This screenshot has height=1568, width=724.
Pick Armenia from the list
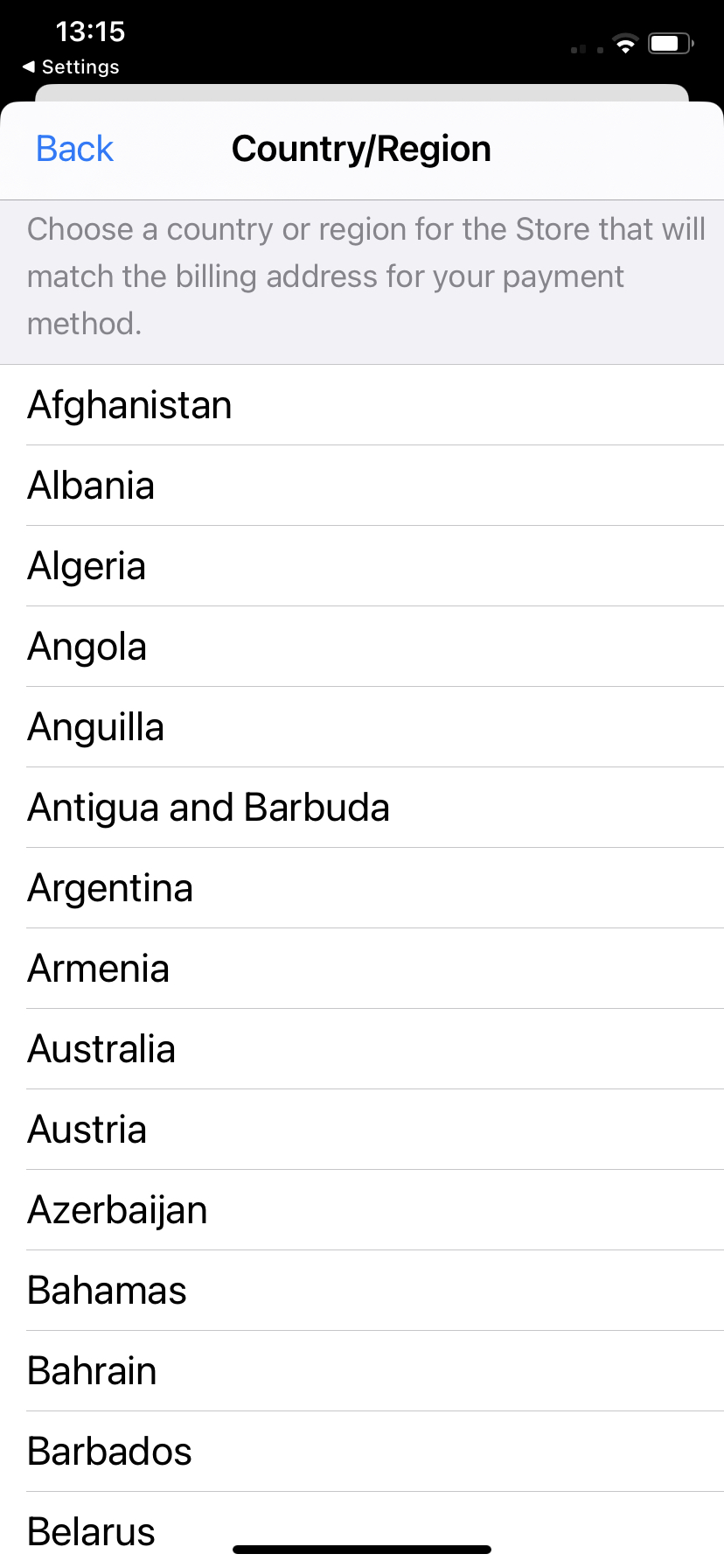(362, 969)
